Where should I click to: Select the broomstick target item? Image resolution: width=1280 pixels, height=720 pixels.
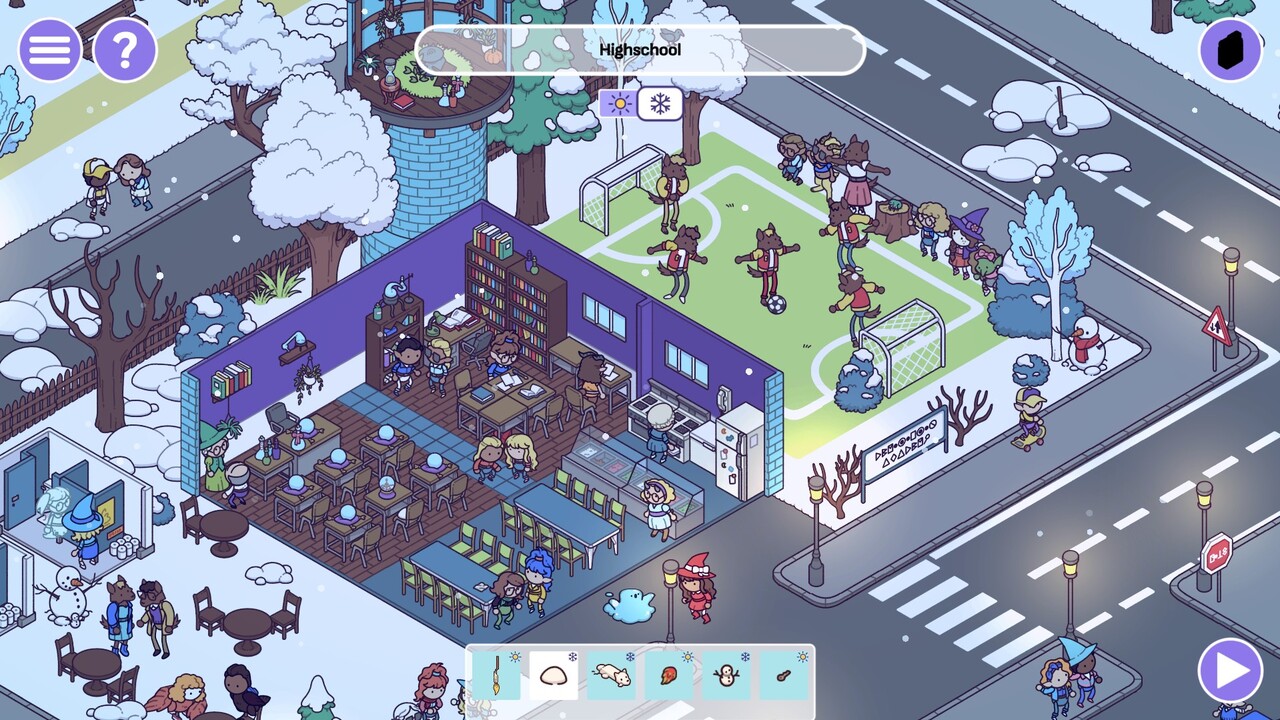coord(497,675)
